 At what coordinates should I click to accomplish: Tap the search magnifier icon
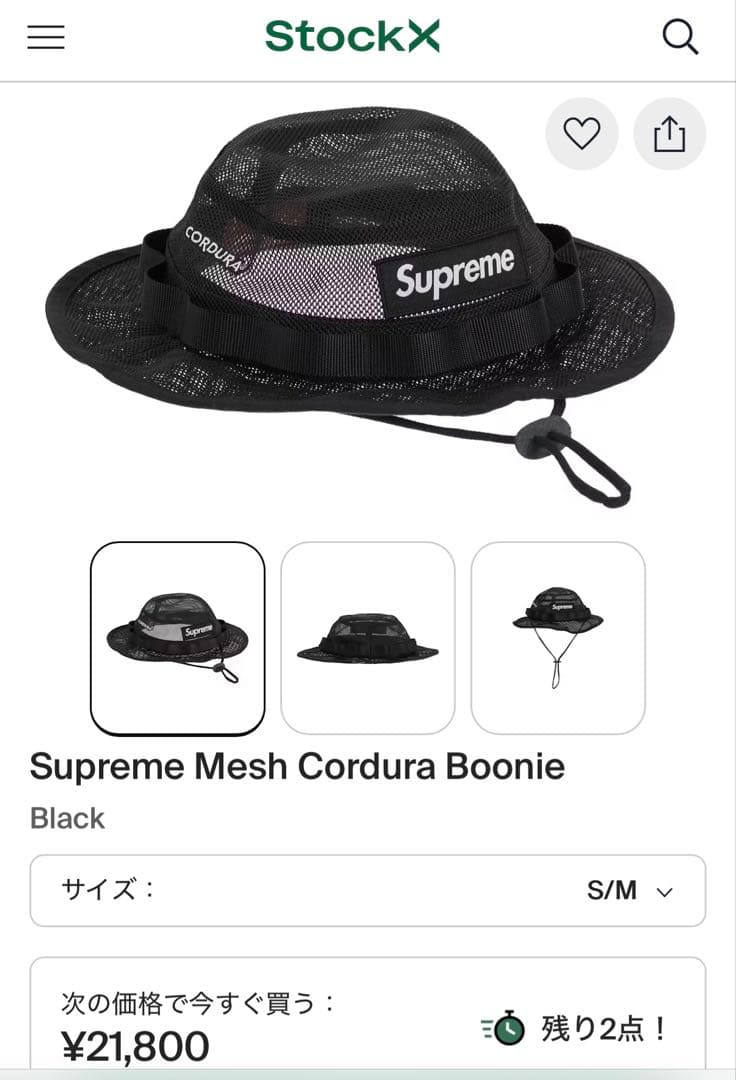682,36
